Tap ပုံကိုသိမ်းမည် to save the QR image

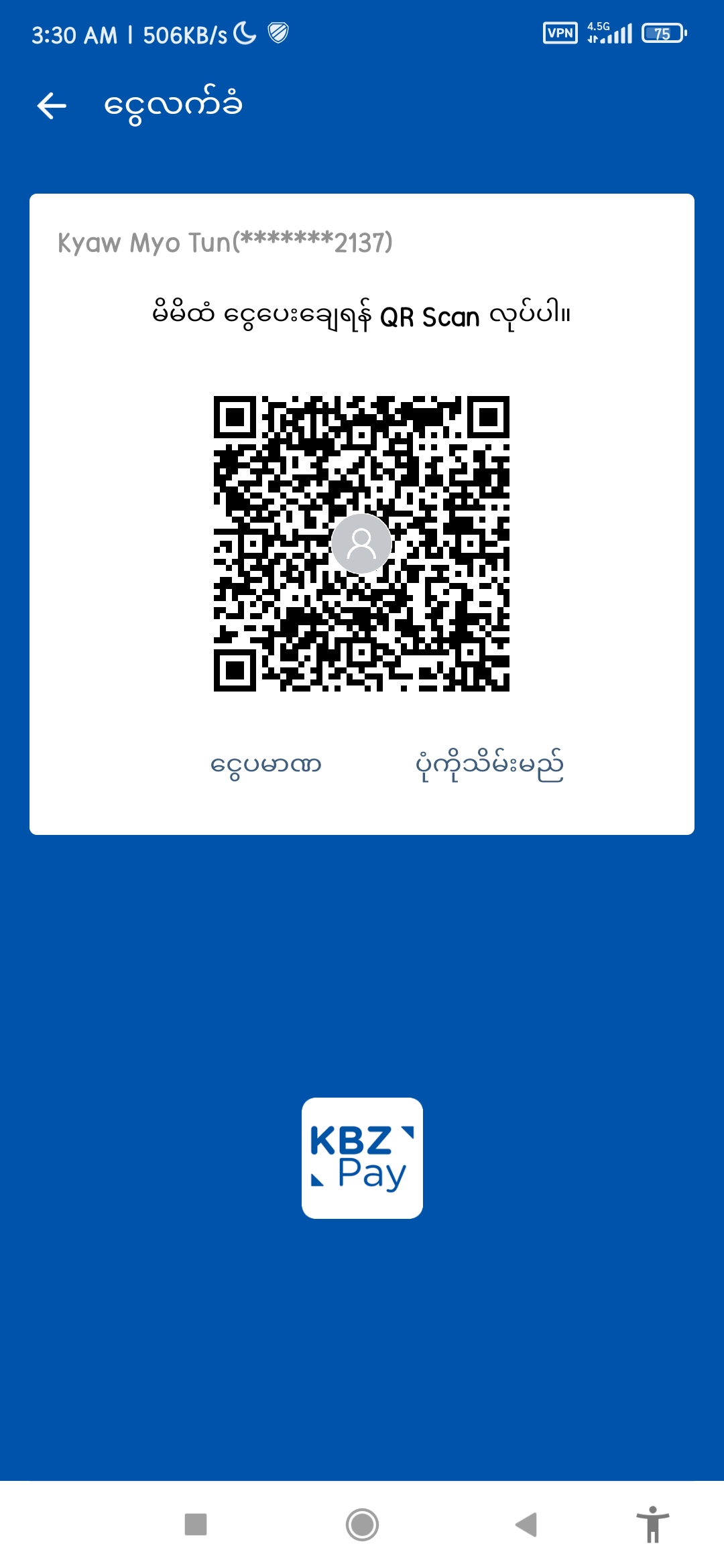tap(489, 765)
